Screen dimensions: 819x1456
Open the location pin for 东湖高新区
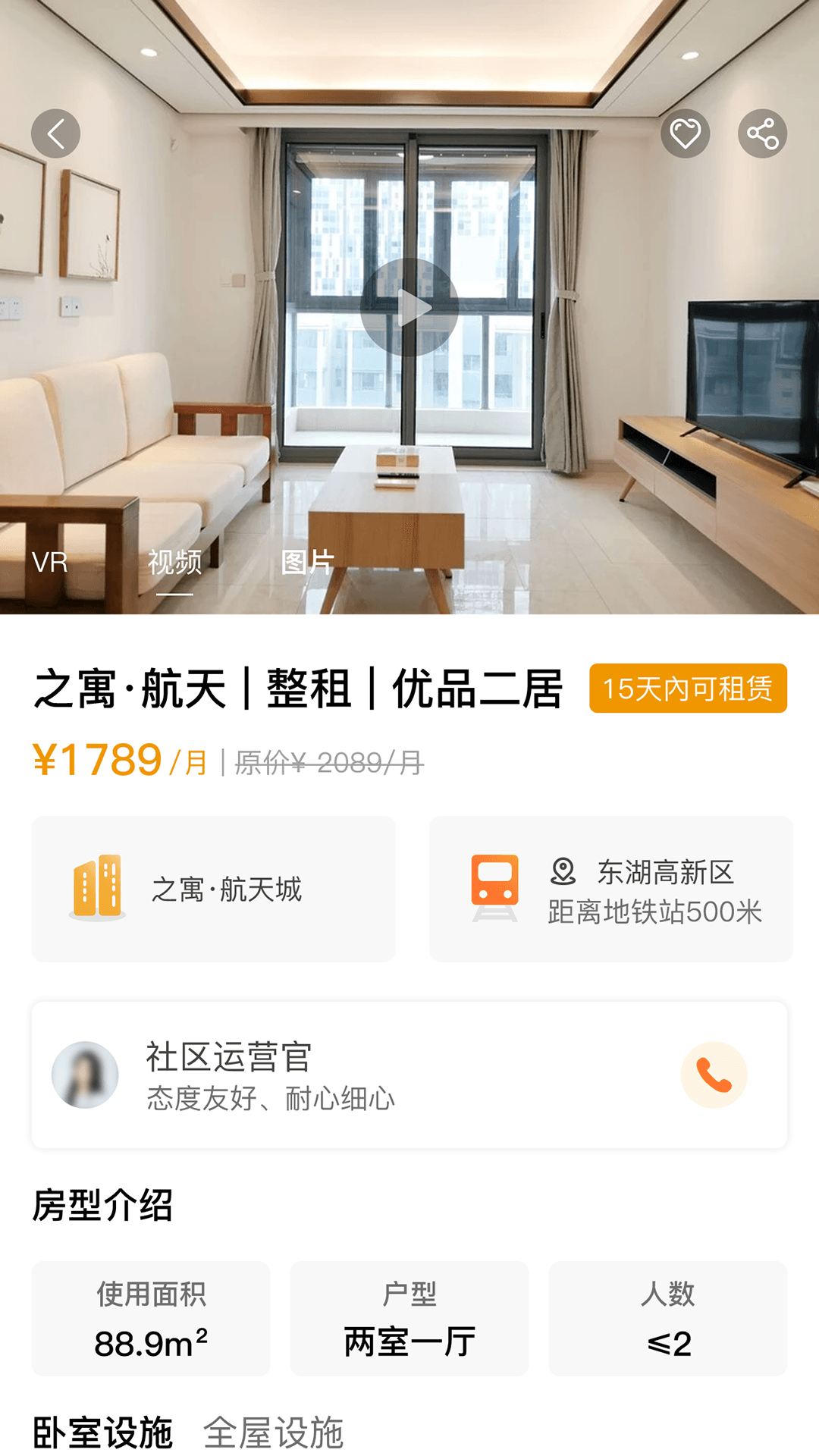pyautogui.click(x=563, y=872)
